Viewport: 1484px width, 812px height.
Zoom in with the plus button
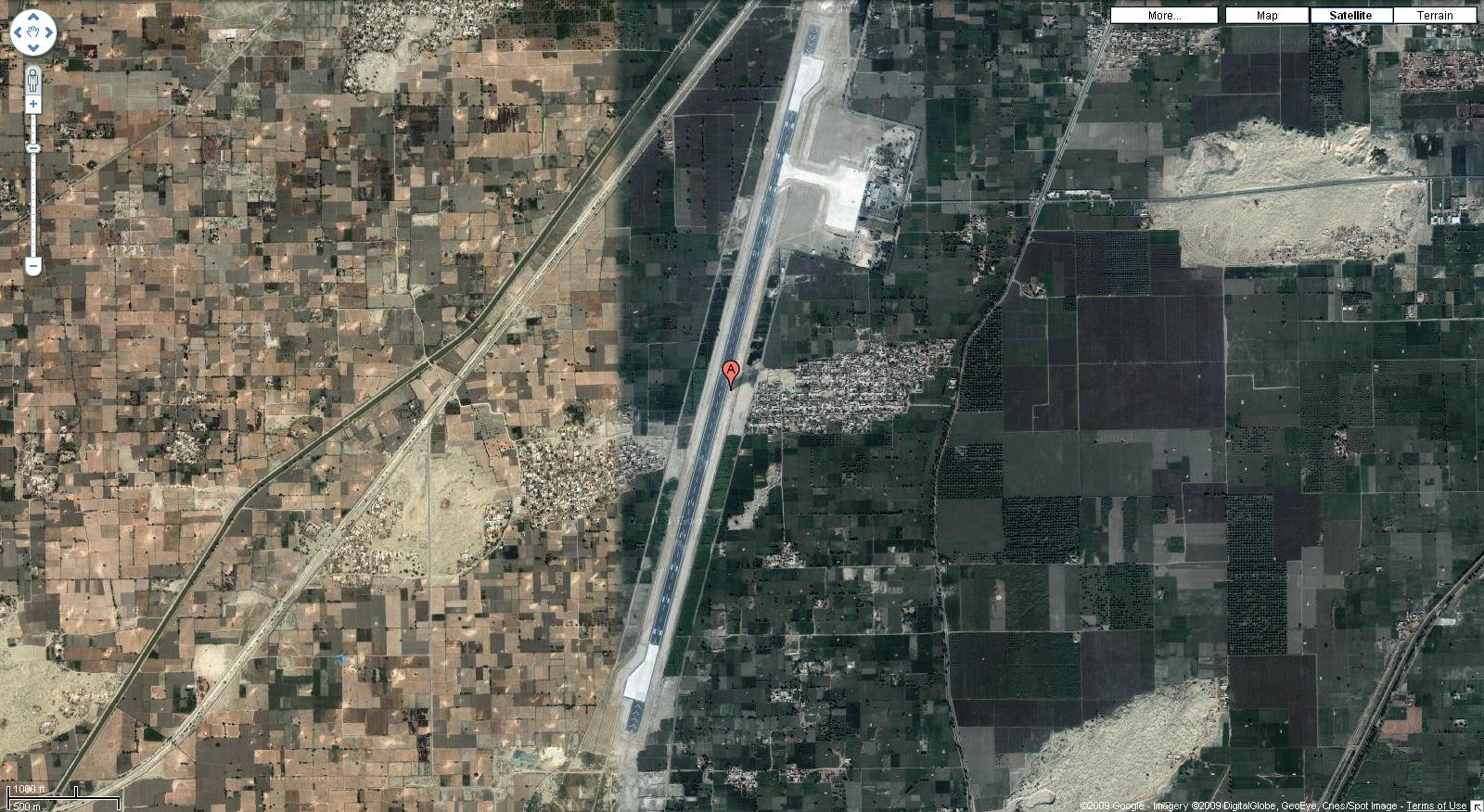pos(33,104)
